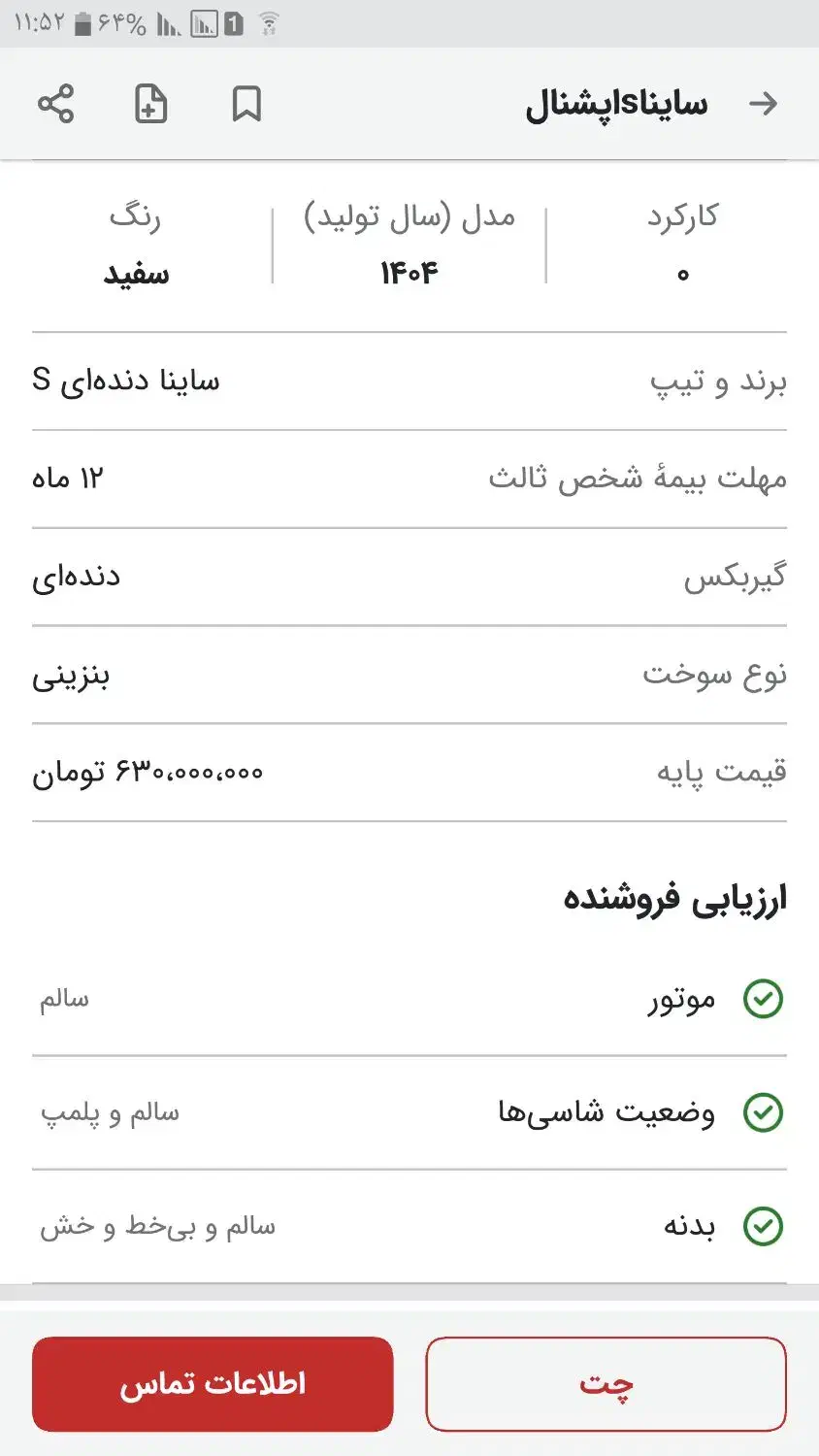The height and width of the screenshot is (1456, 819).
Task: View contact info (اطلاعات تماس)
Action: coord(213,1383)
